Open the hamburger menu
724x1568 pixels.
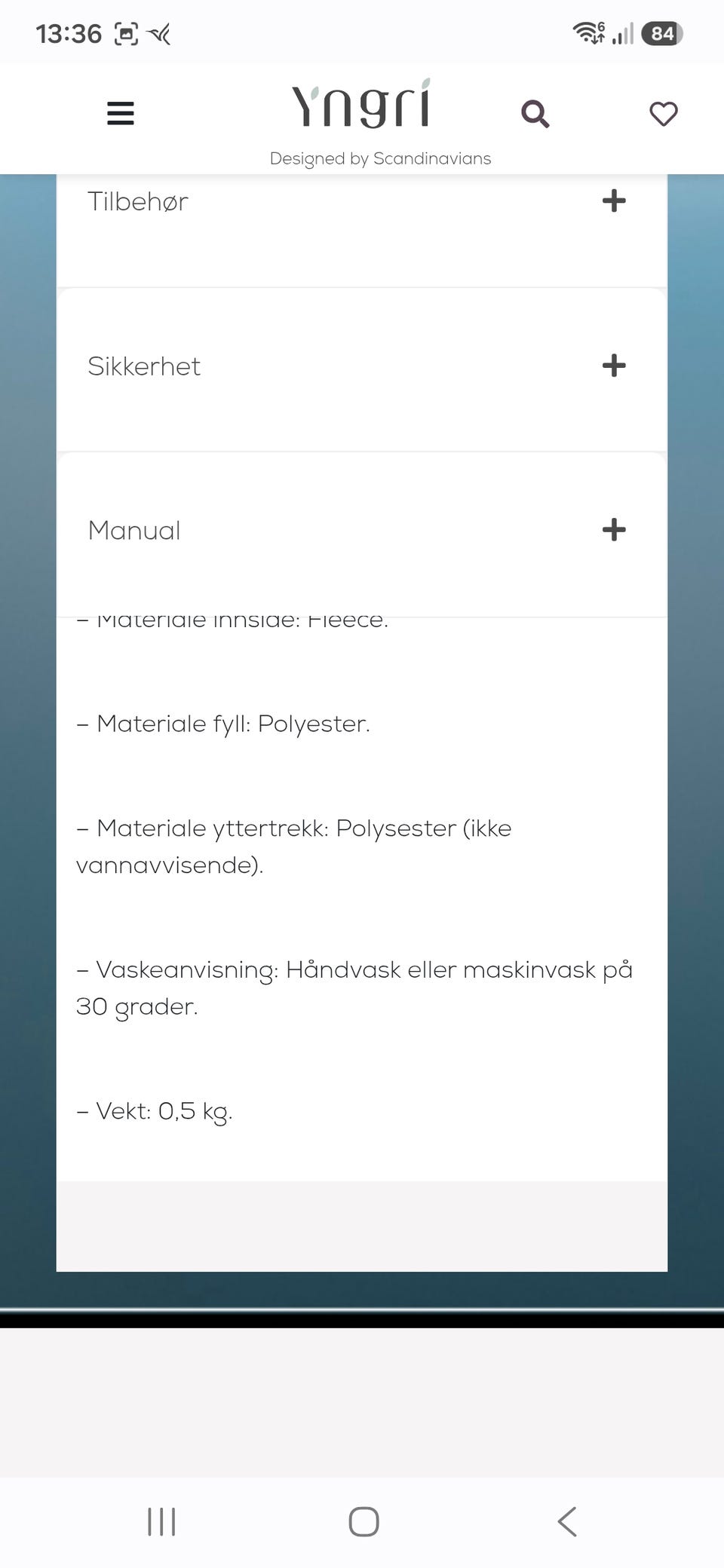pos(121,114)
